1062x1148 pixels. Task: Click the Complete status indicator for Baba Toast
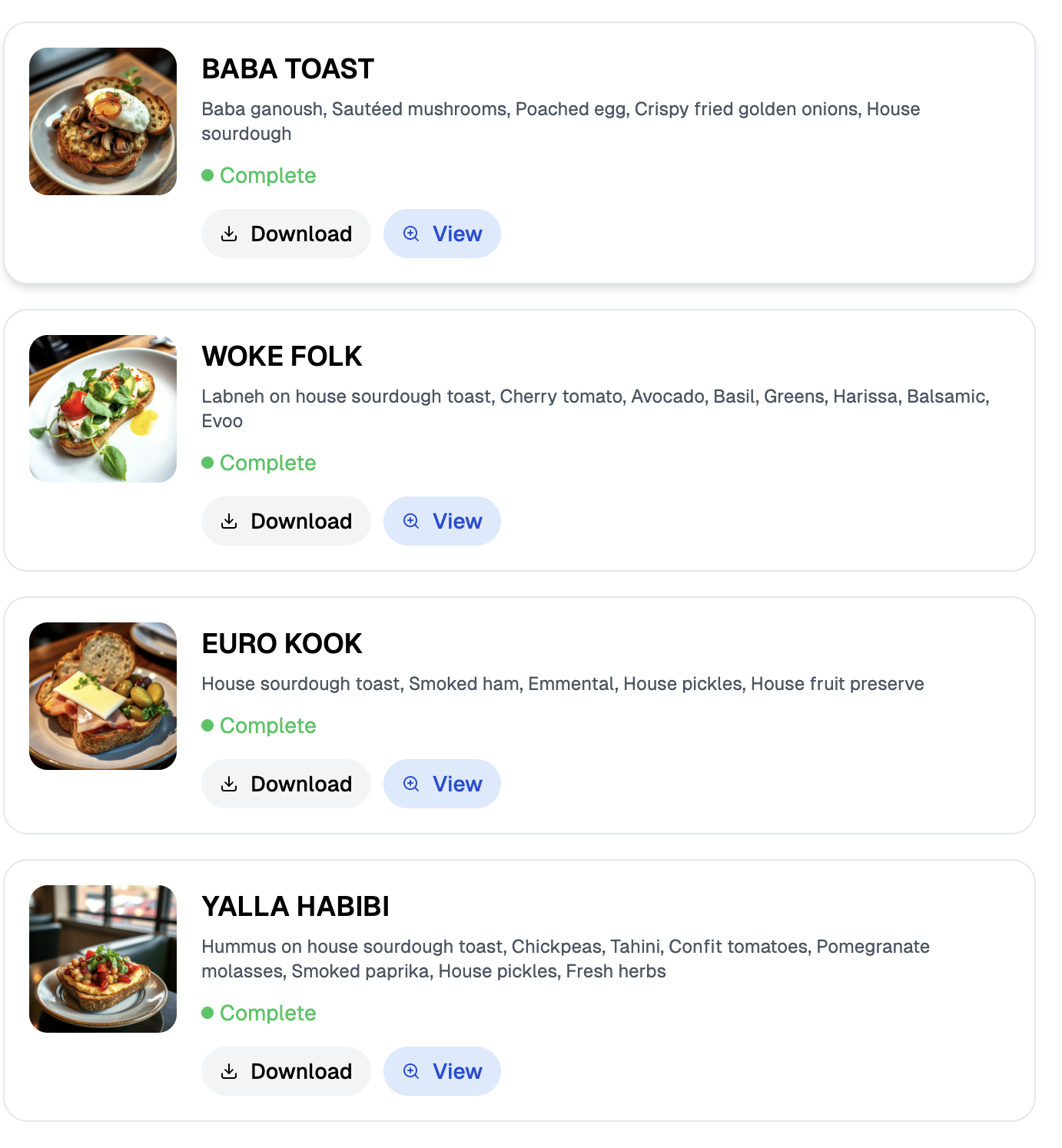(260, 174)
